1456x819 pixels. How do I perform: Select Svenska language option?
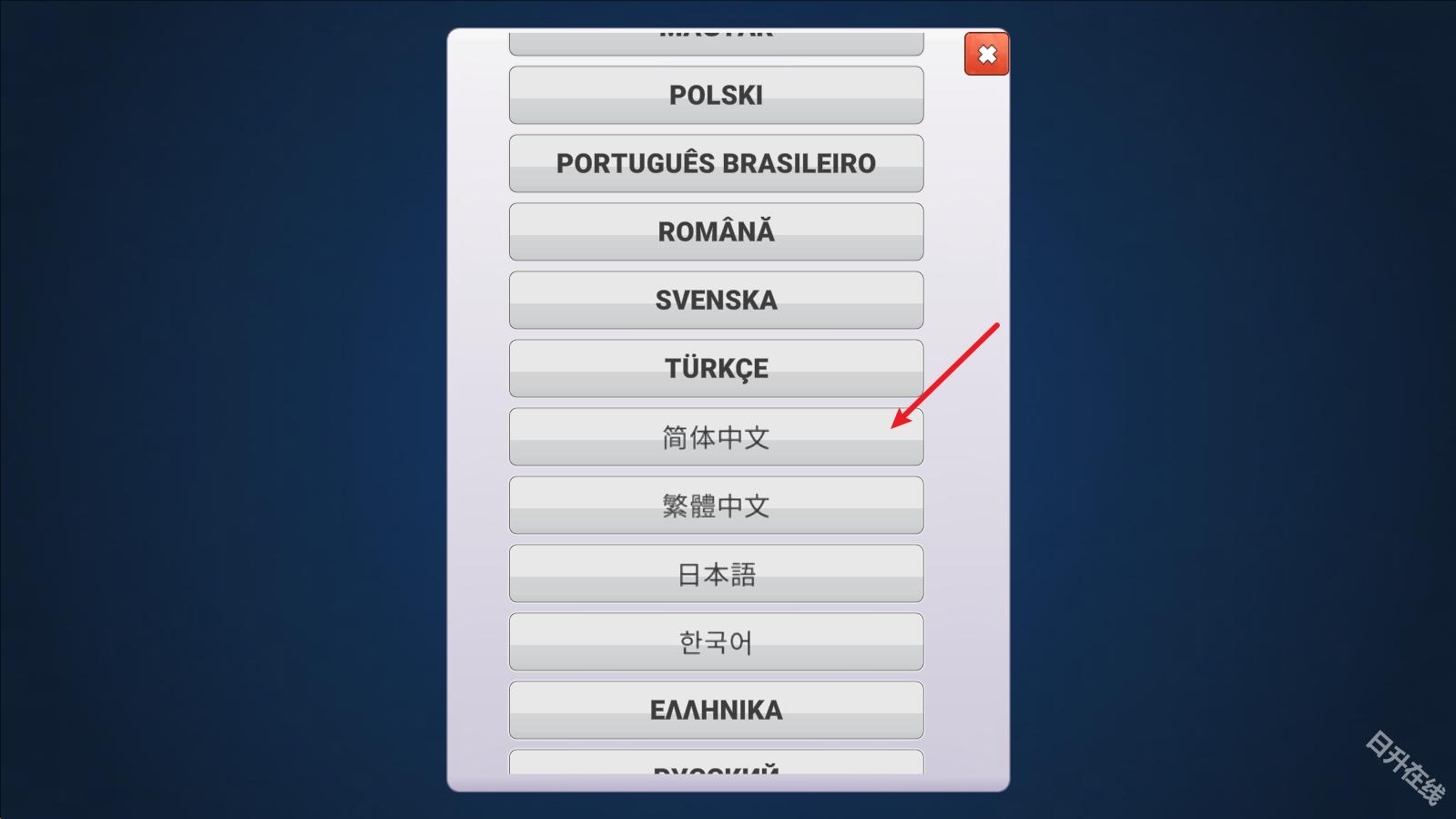click(x=716, y=300)
